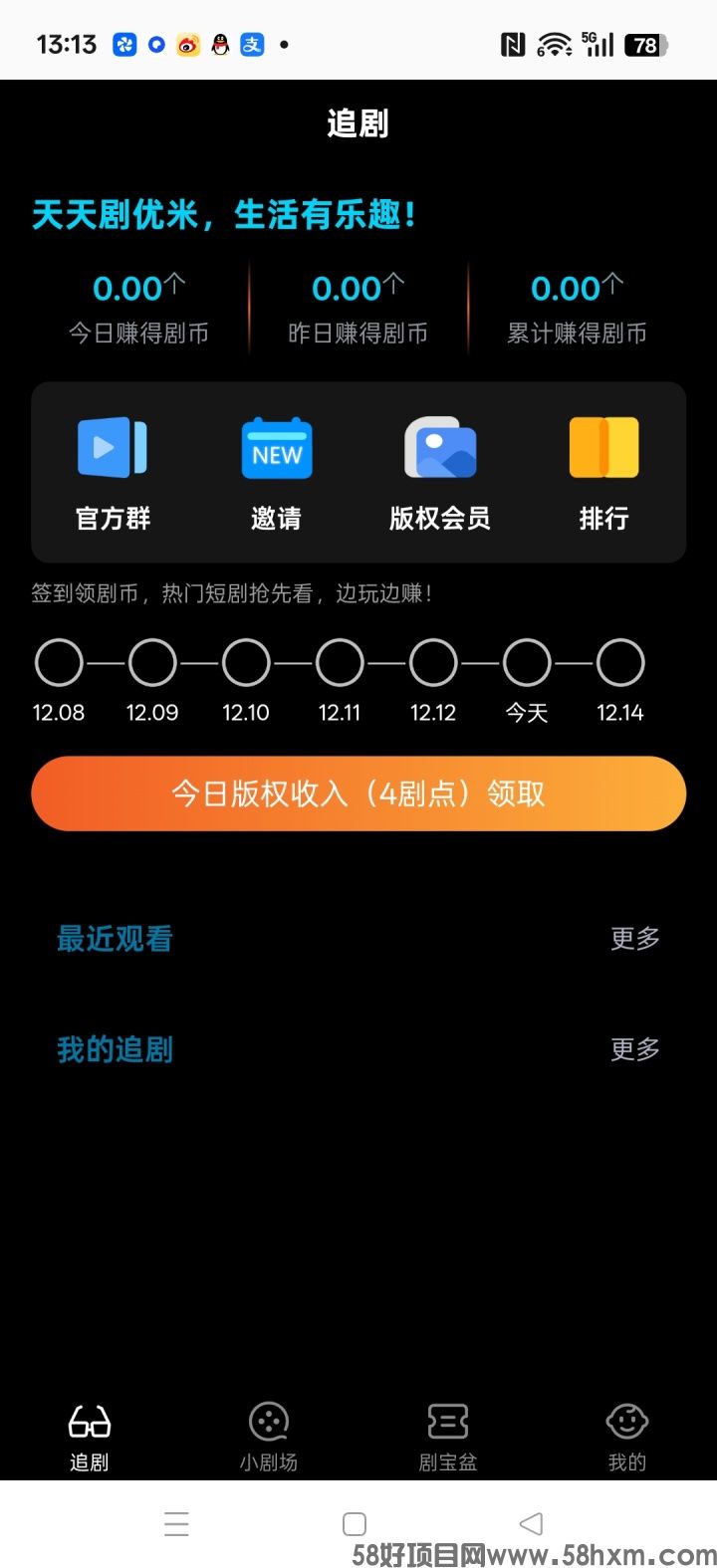Go to the 我的 profile tab
717x1568 pixels.
click(x=627, y=1437)
